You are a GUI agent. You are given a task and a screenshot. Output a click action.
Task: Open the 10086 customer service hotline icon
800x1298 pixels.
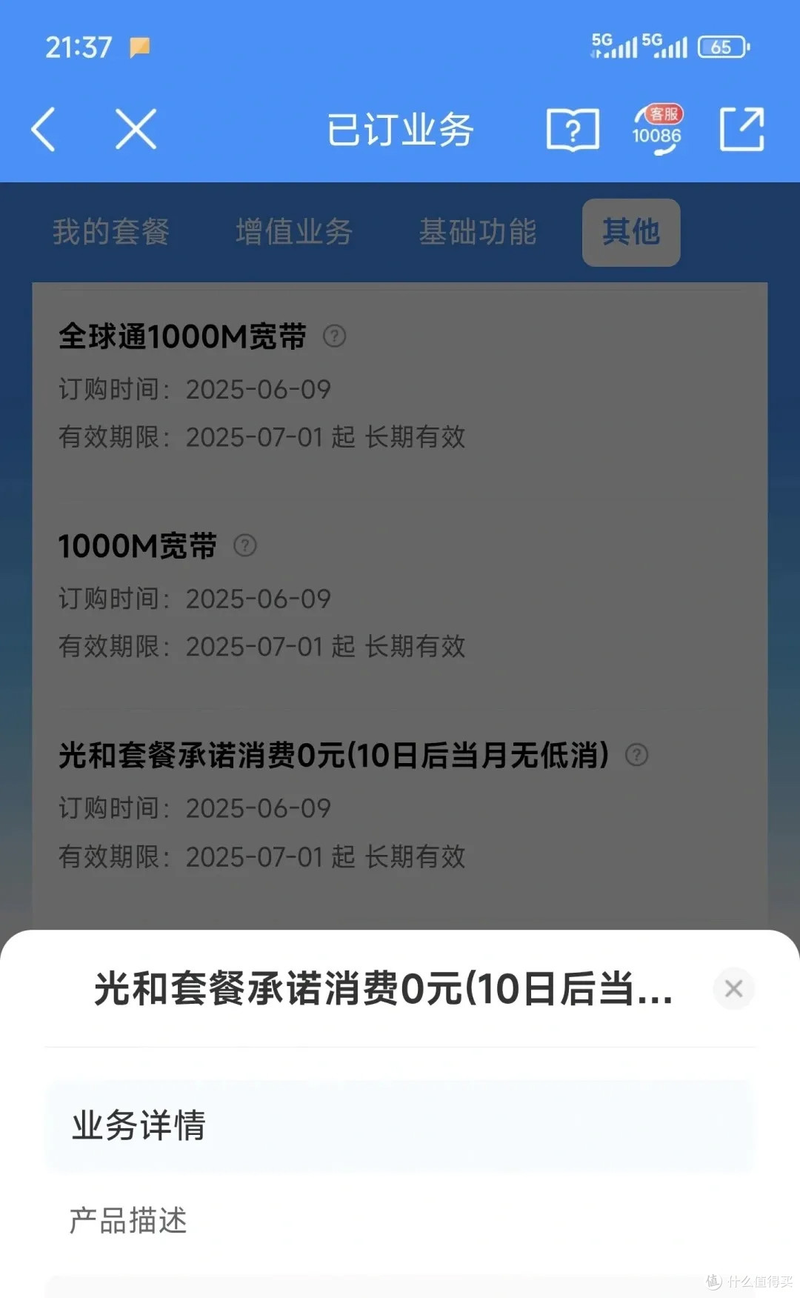657,131
